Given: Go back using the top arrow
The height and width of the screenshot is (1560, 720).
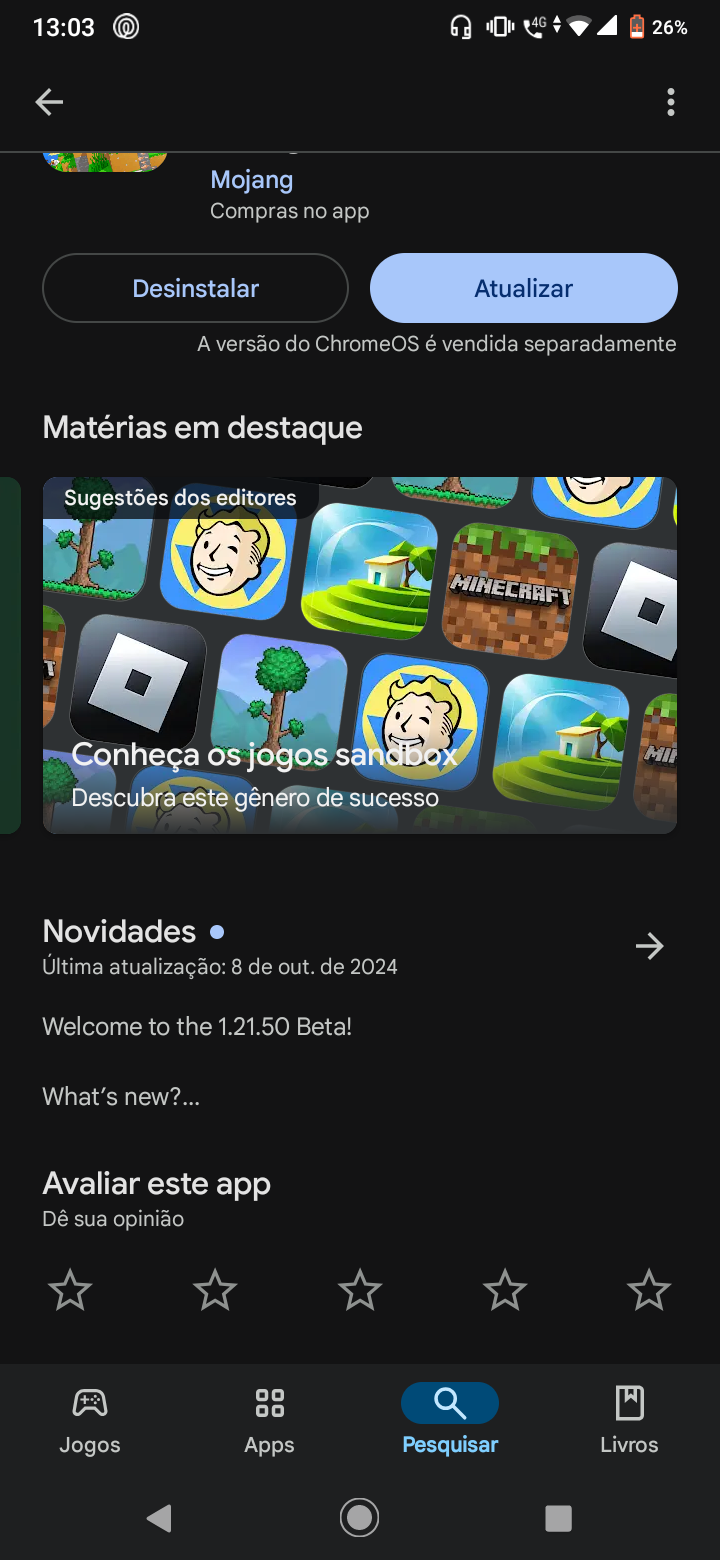Looking at the screenshot, I should click(49, 102).
